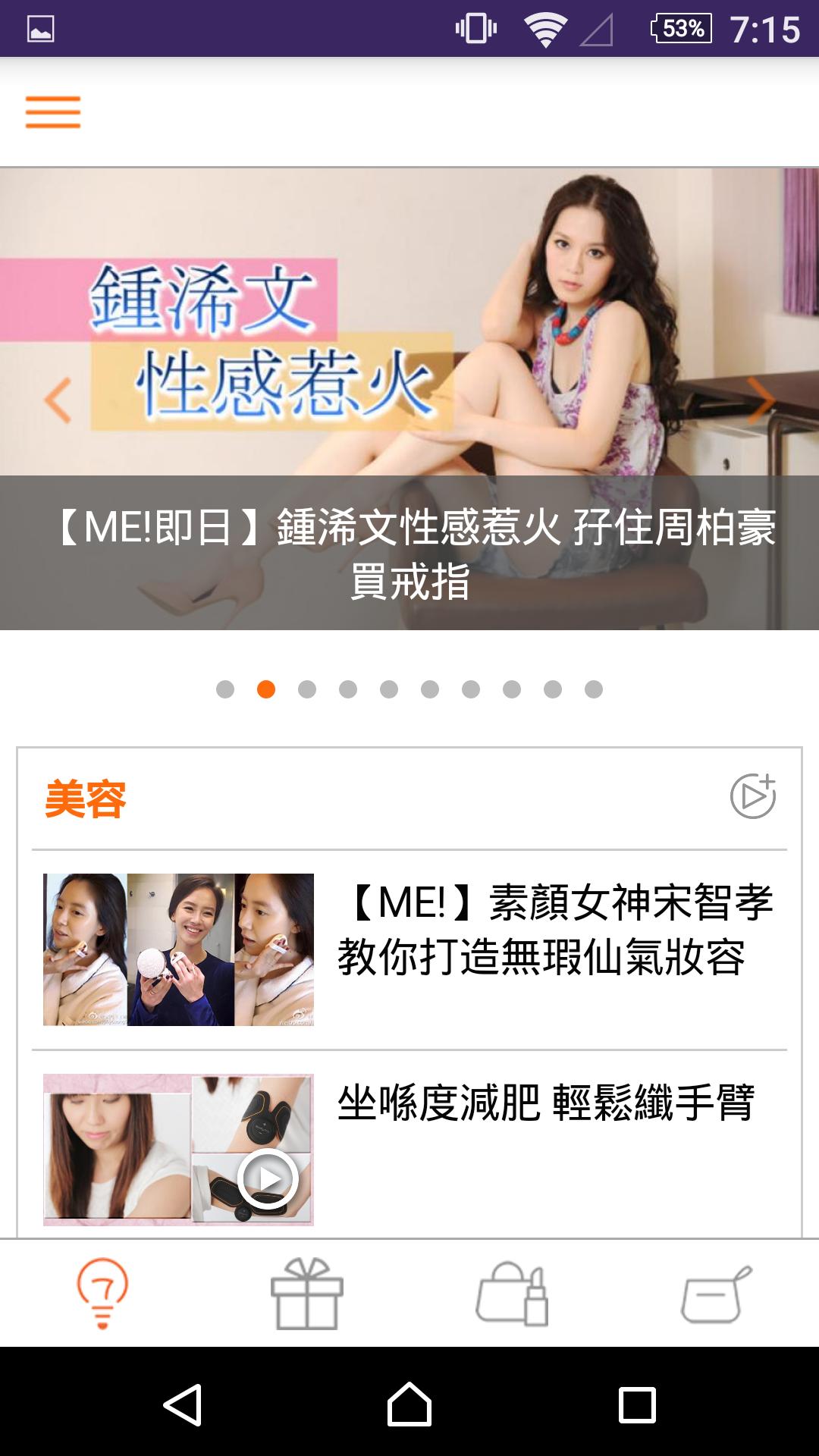Screen dimensions: 819x1456
Task: Jump to the third carousel page dot
Action: (307, 689)
